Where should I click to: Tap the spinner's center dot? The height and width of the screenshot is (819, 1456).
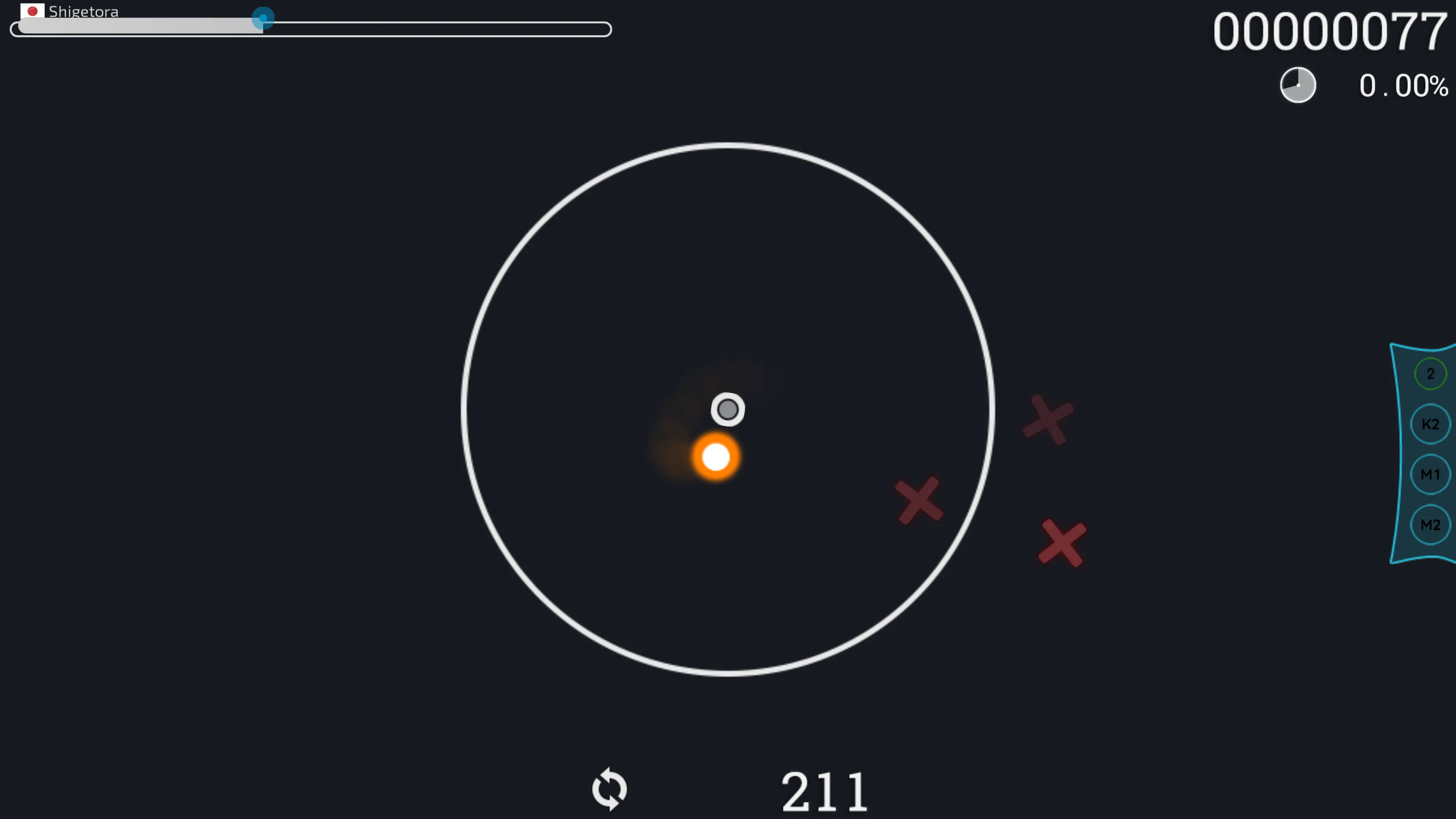[x=728, y=409]
